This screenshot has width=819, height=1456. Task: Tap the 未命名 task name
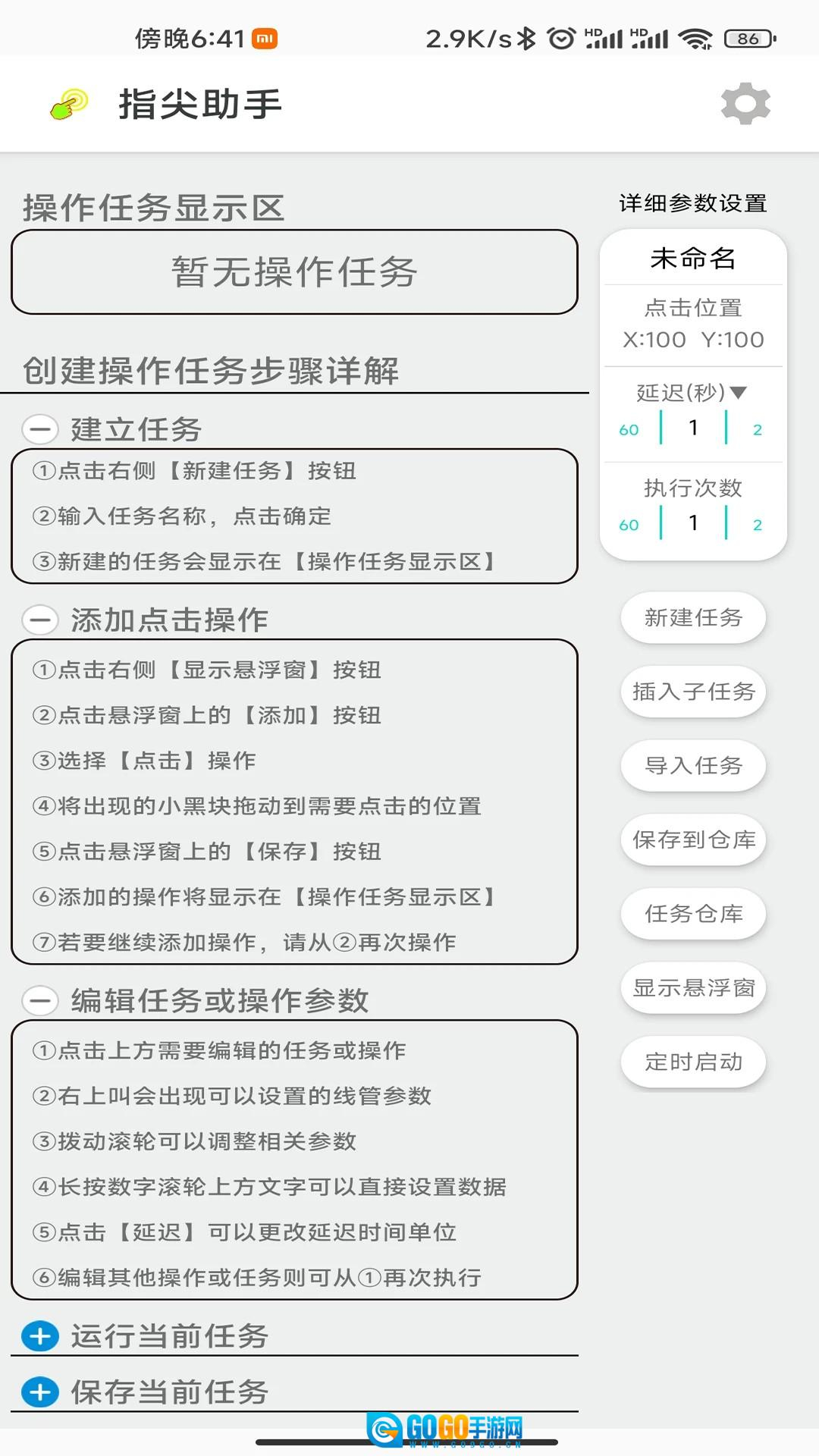pos(692,259)
